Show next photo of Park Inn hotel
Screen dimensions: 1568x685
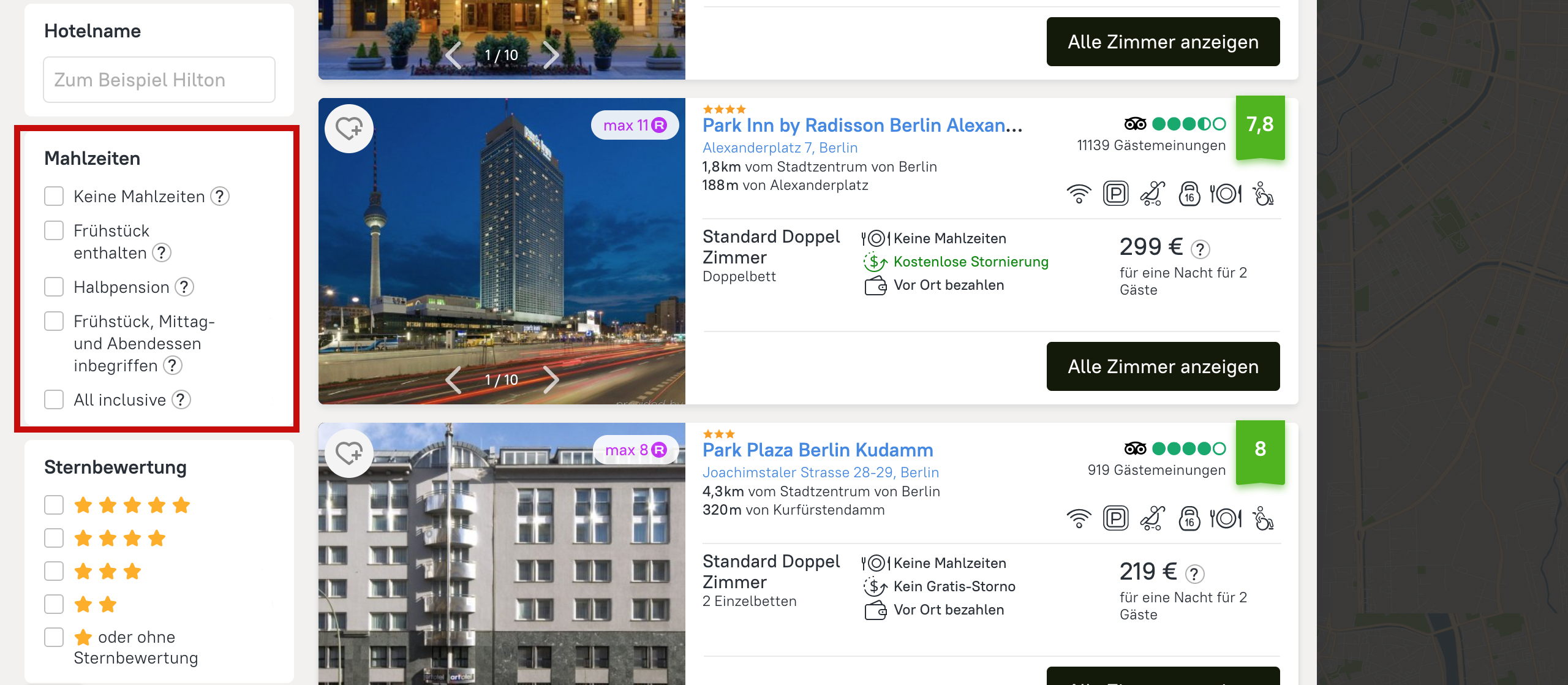pyautogui.click(x=551, y=380)
